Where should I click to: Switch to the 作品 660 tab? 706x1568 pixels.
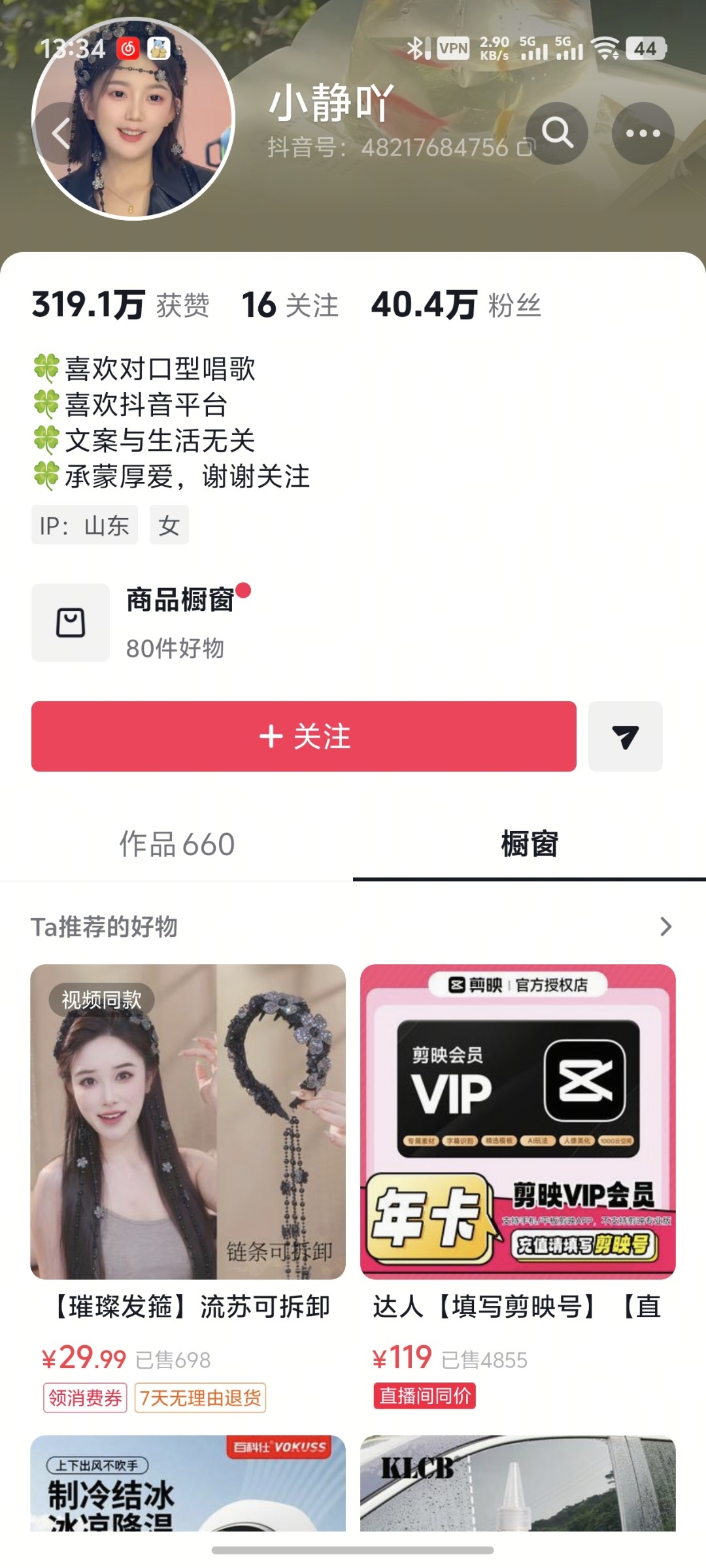pyautogui.click(x=176, y=844)
